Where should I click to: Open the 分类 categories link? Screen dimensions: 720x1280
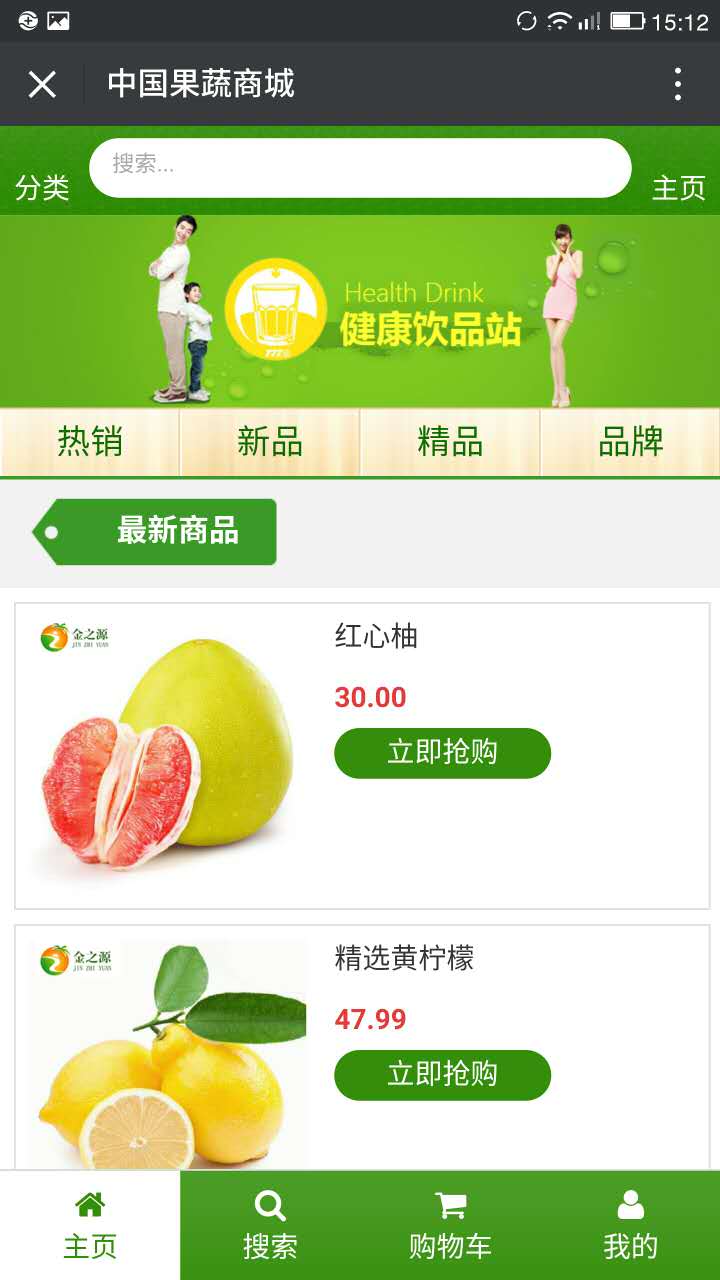click(x=42, y=187)
